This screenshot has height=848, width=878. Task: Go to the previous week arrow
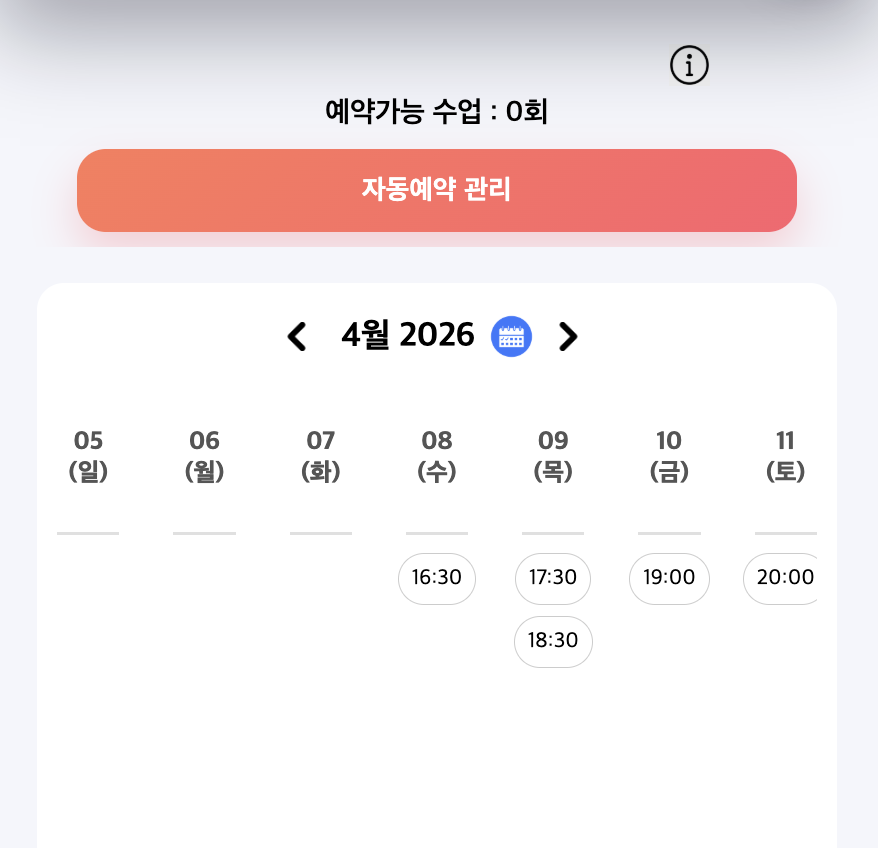pyautogui.click(x=296, y=337)
